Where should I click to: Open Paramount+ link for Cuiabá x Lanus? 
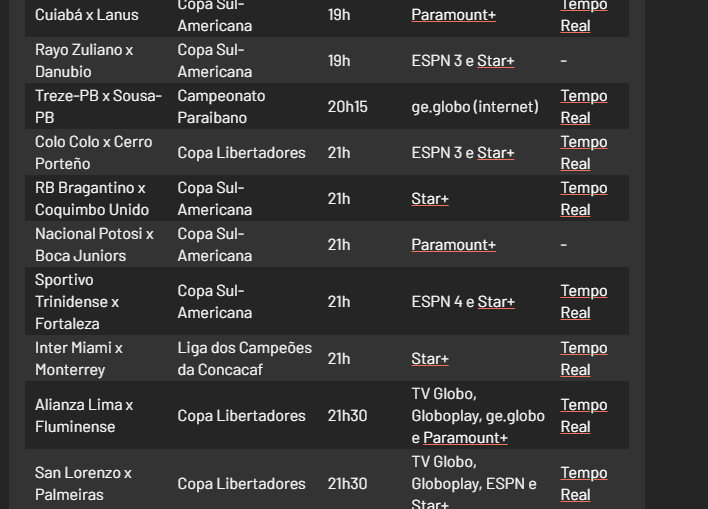click(x=453, y=15)
